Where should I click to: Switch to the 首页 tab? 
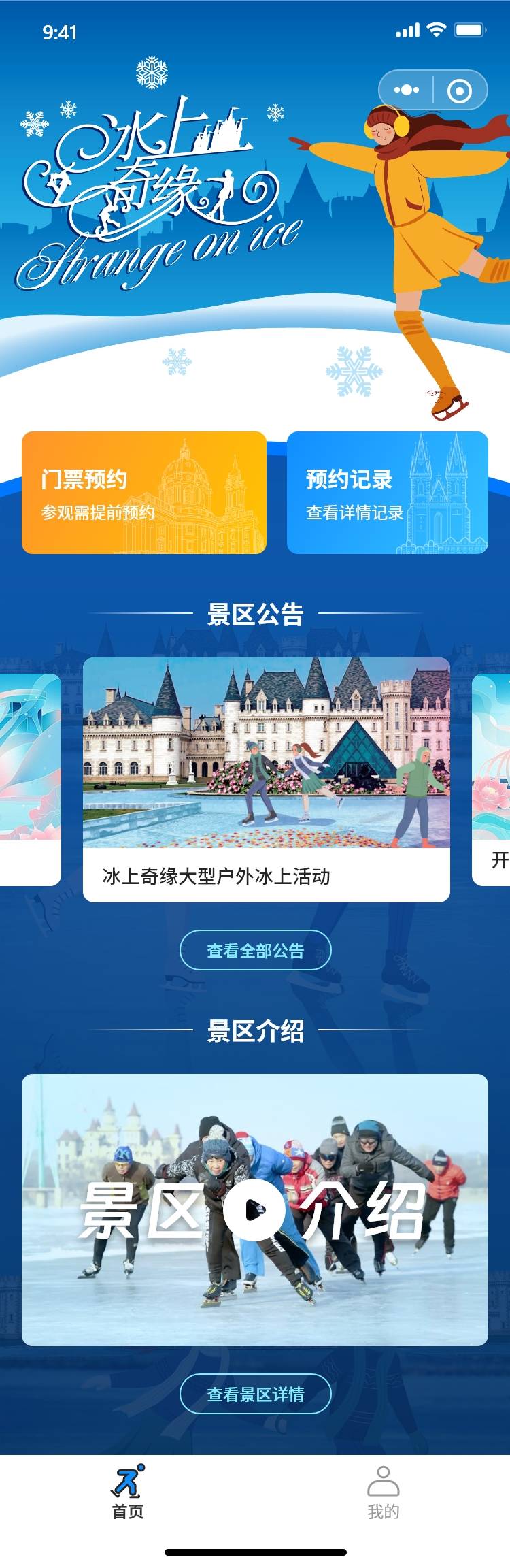click(127, 1492)
